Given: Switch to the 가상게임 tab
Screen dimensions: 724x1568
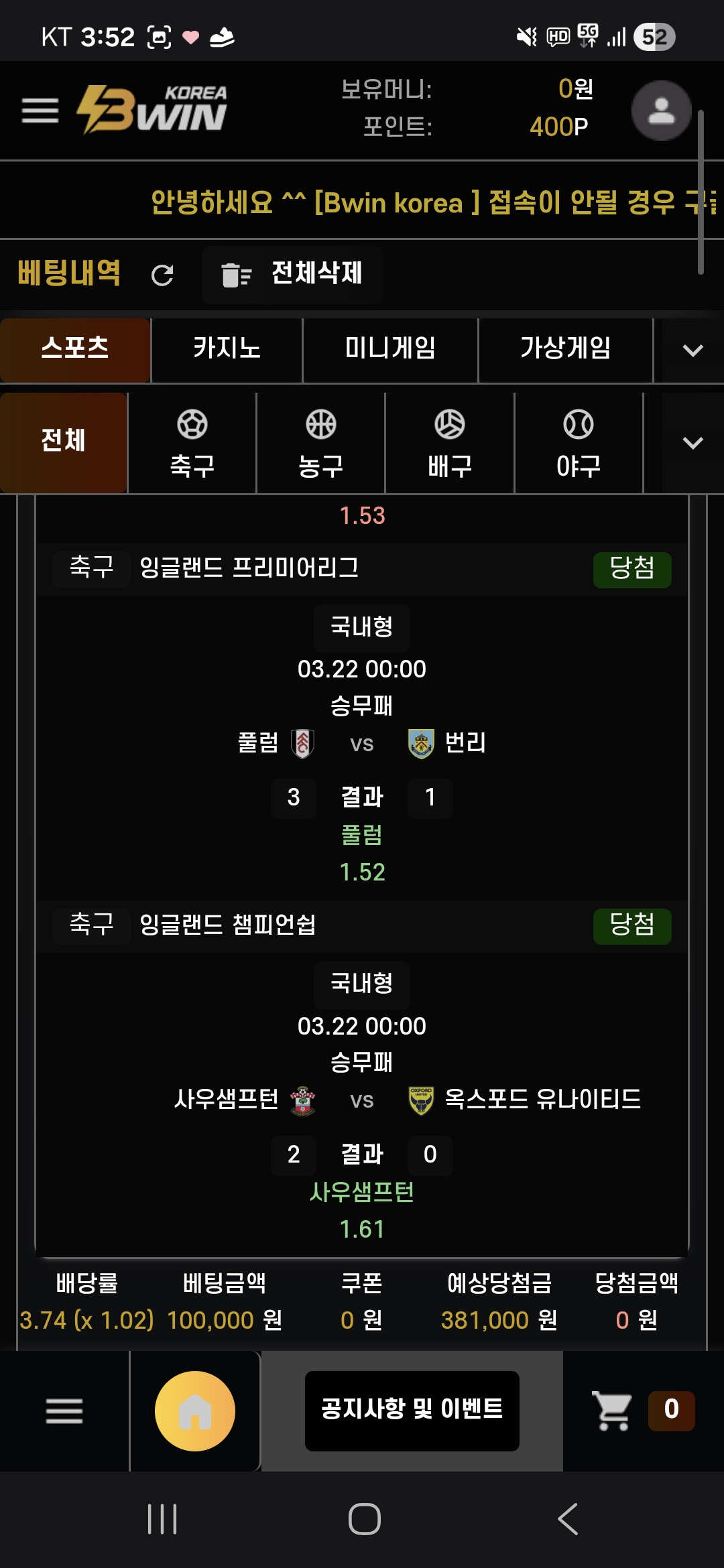Looking at the screenshot, I should pyautogui.click(x=565, y=349).
